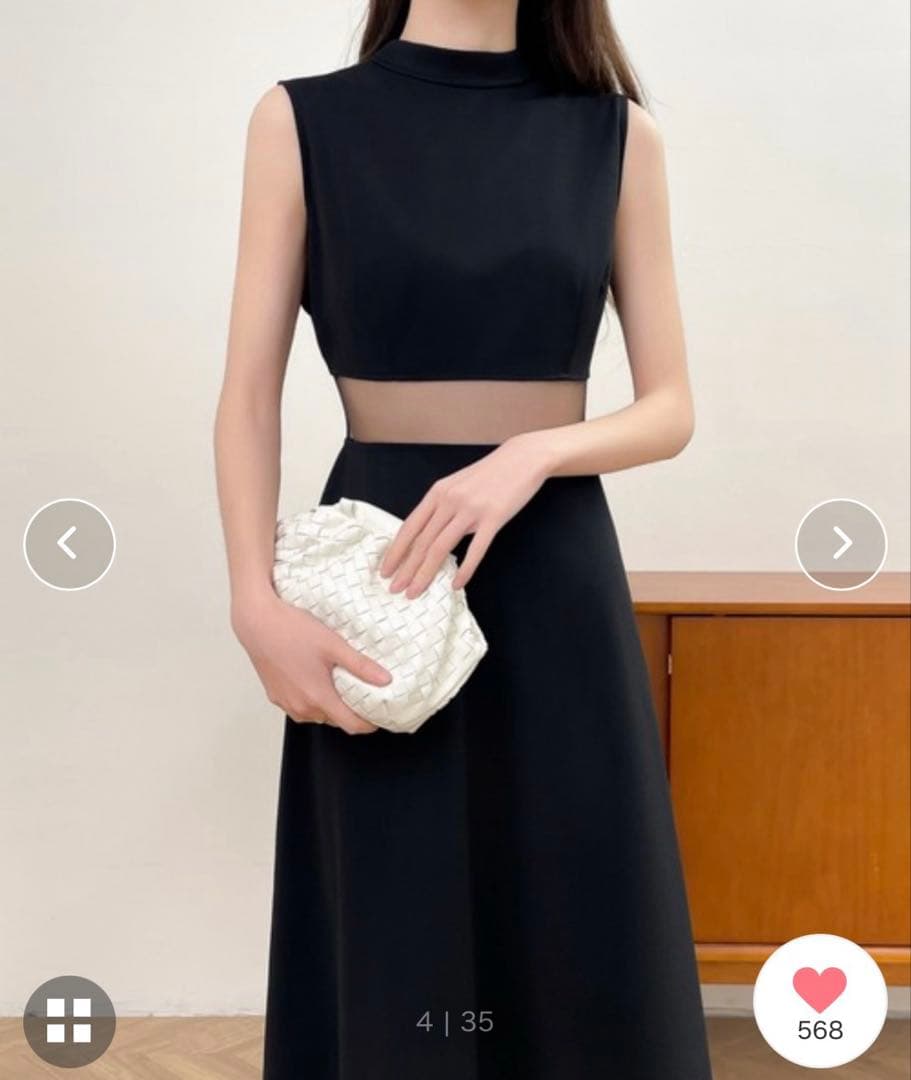Go to the previous product photo
911x1080 pixels.
(x=69, y=544)
